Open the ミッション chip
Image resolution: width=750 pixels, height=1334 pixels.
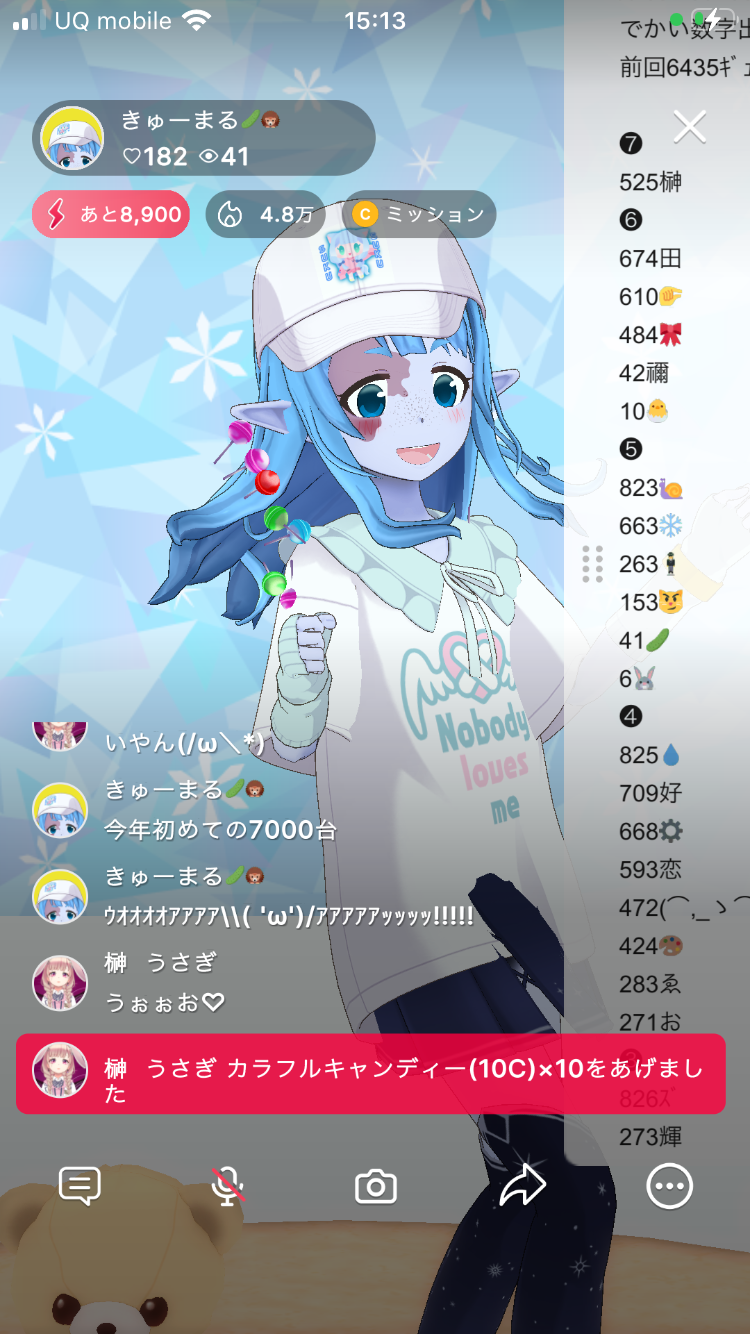[419, 214]
